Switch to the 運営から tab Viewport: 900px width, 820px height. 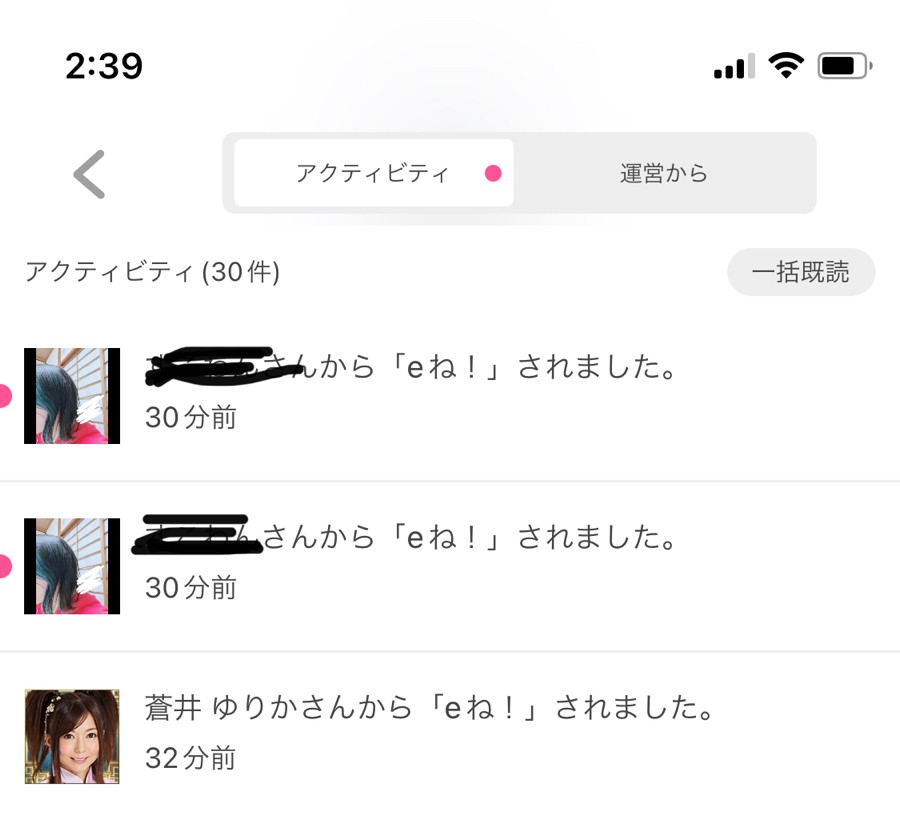click(663, 173)
